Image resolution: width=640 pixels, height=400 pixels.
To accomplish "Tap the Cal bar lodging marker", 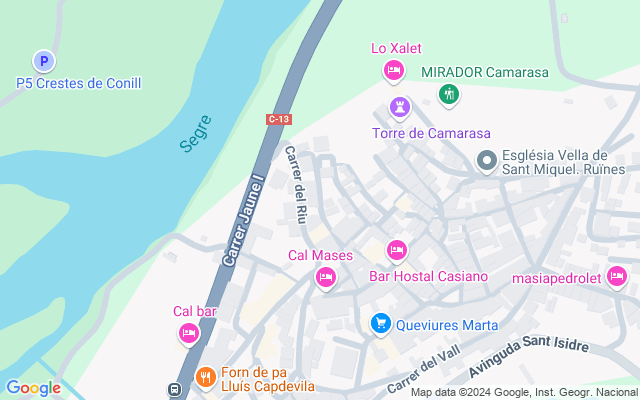I will (x=189, y=333).
